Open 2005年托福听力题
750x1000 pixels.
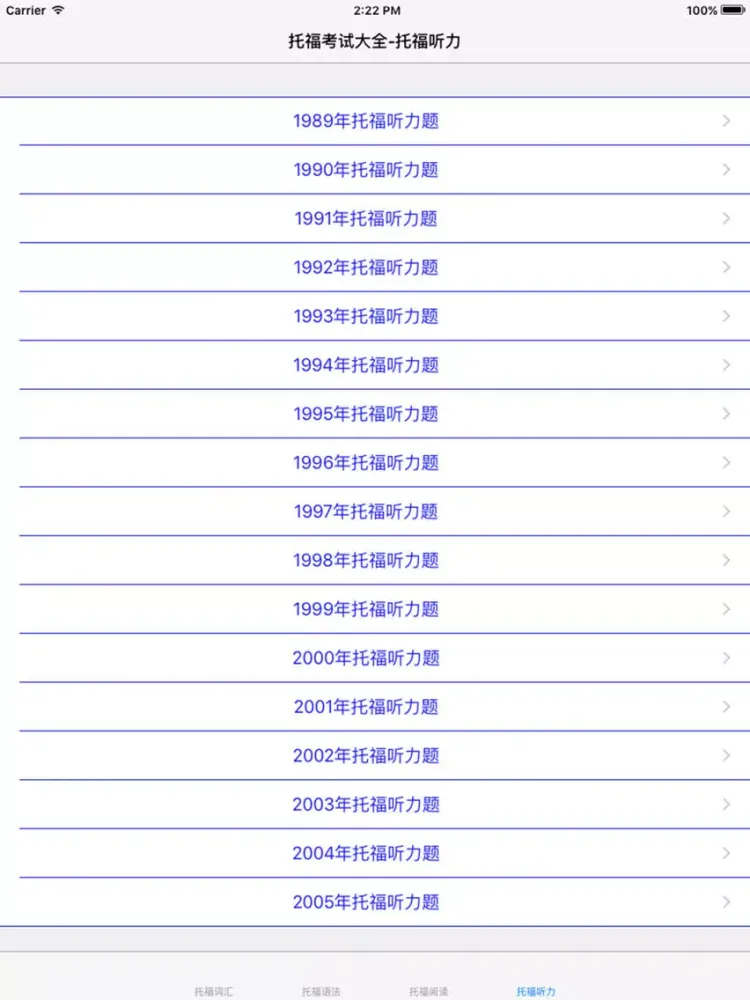[366, 902]
